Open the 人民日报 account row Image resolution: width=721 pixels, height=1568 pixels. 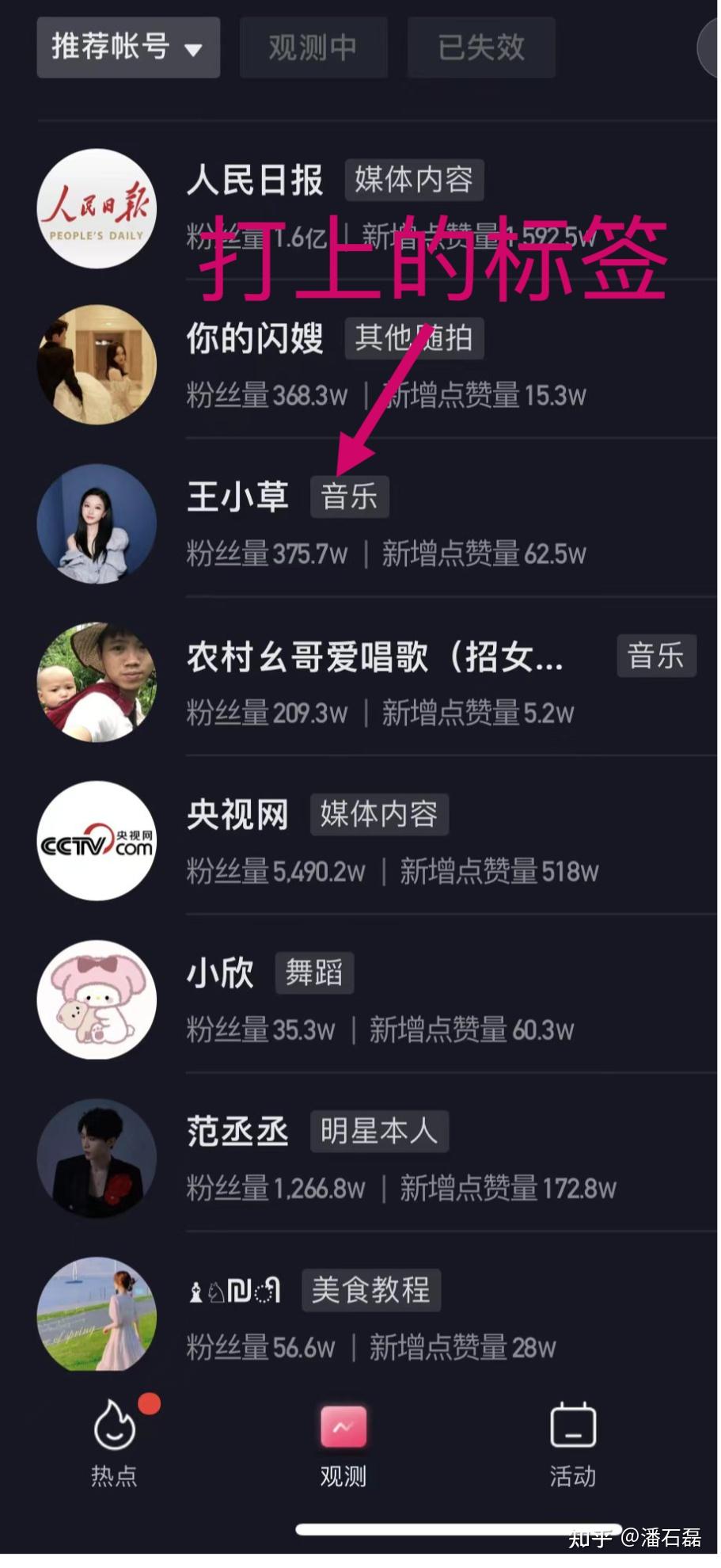click(377, 208)
